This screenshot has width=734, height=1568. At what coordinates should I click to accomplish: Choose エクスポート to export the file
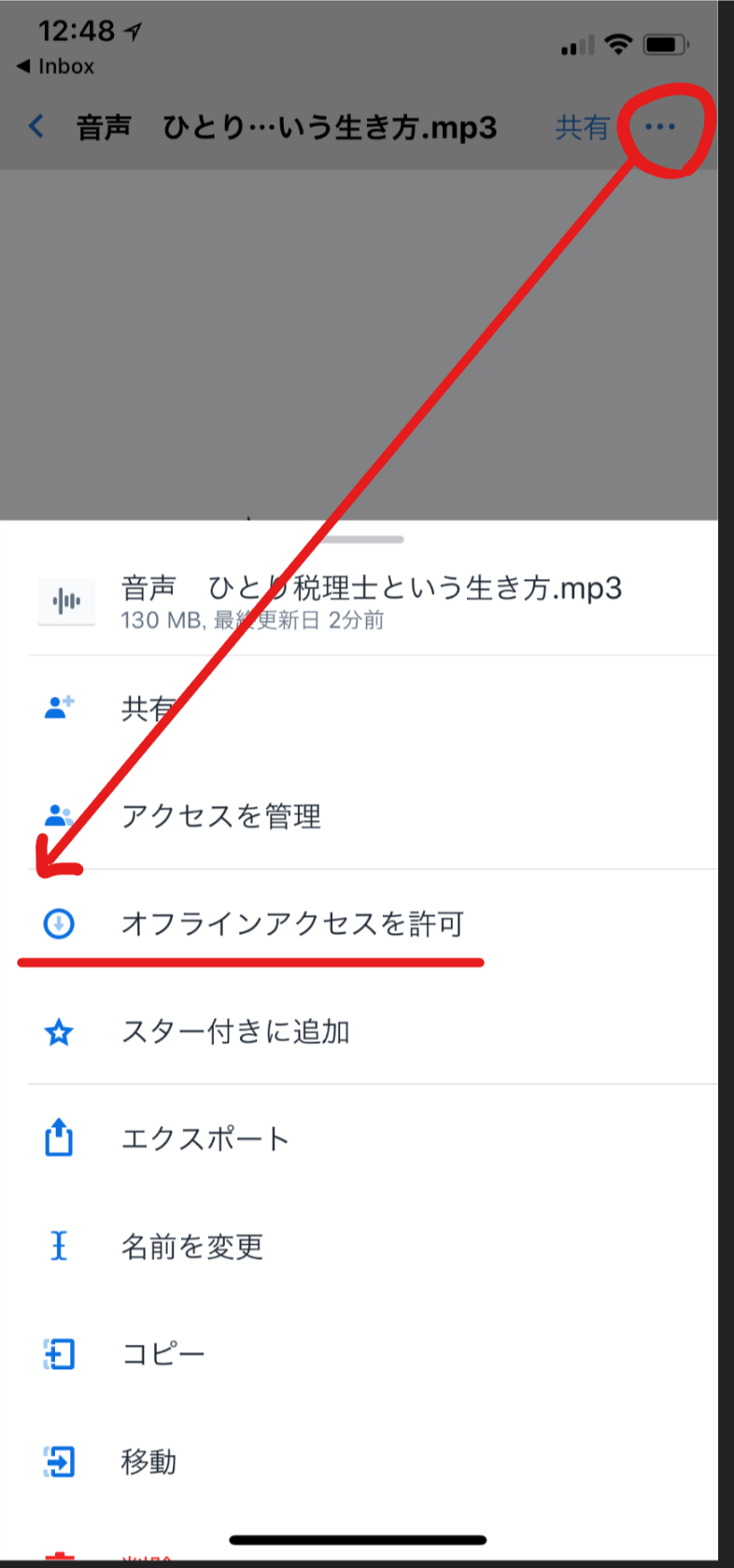click(205, 1139)
